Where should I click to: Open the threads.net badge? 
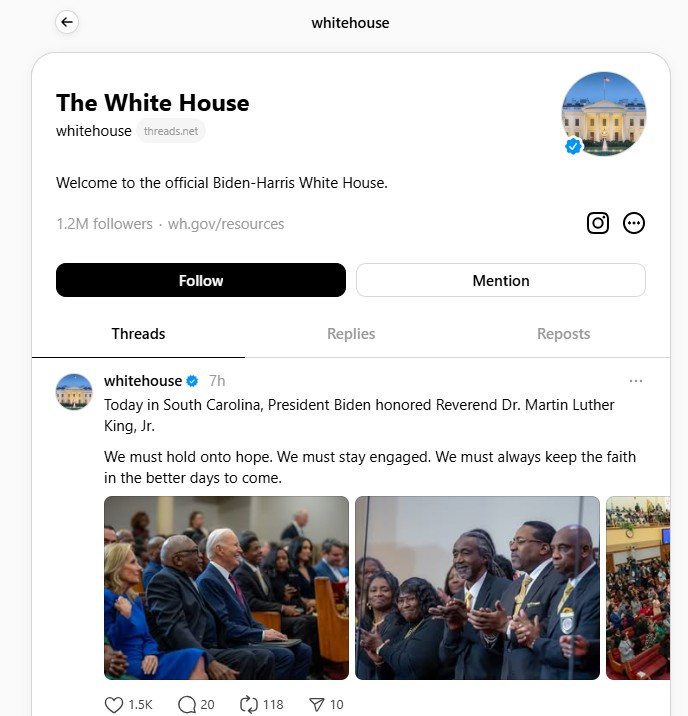(171, 131)
